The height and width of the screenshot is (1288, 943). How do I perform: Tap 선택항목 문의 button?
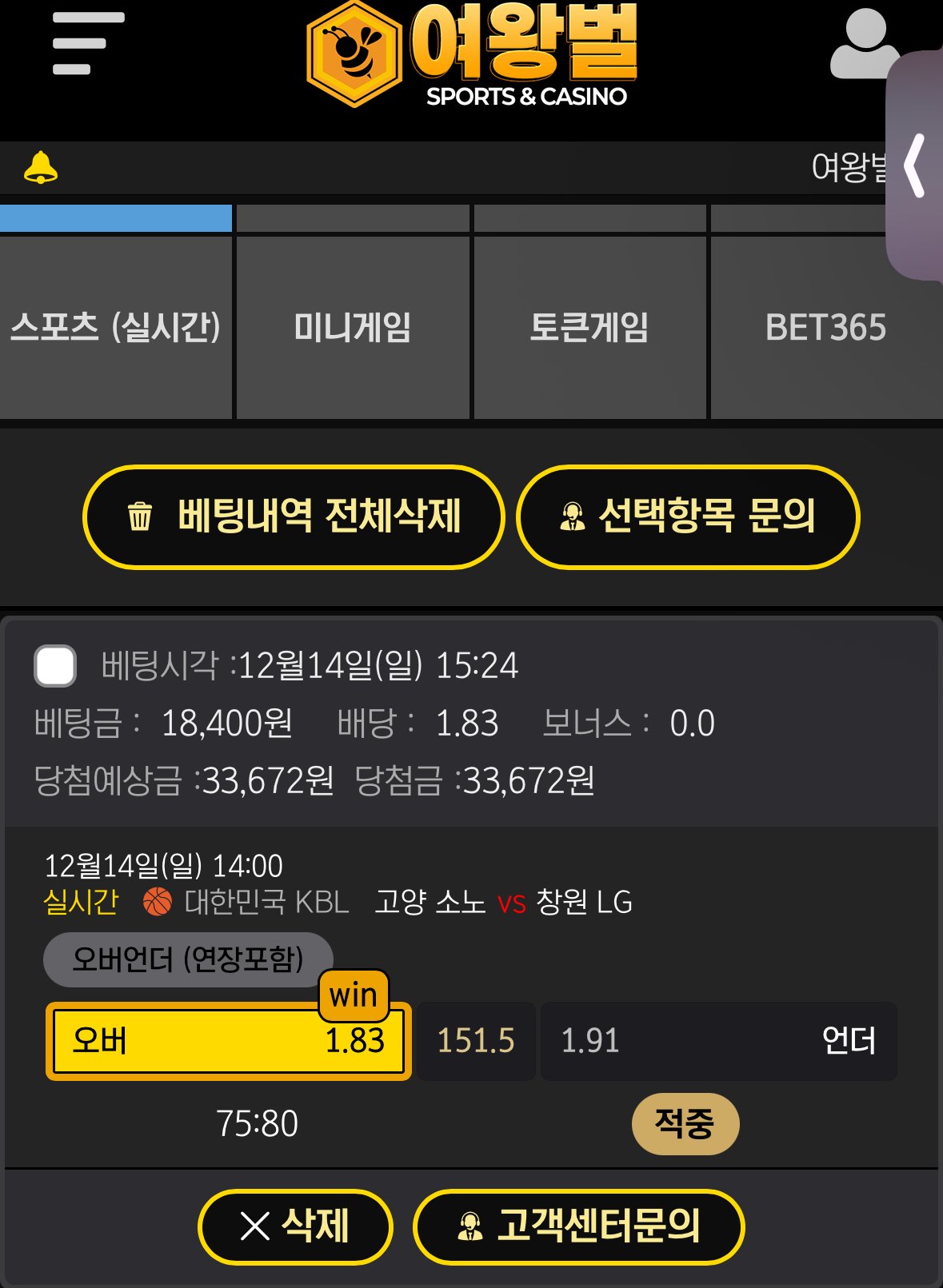coord(688,516)
